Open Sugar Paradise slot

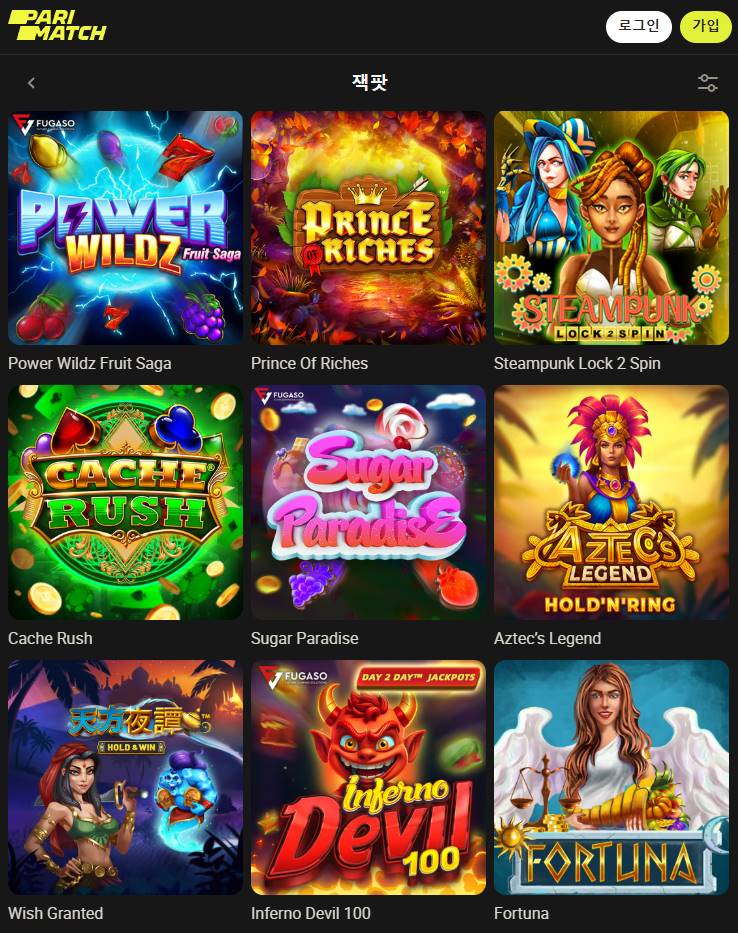tap(368, 502)
